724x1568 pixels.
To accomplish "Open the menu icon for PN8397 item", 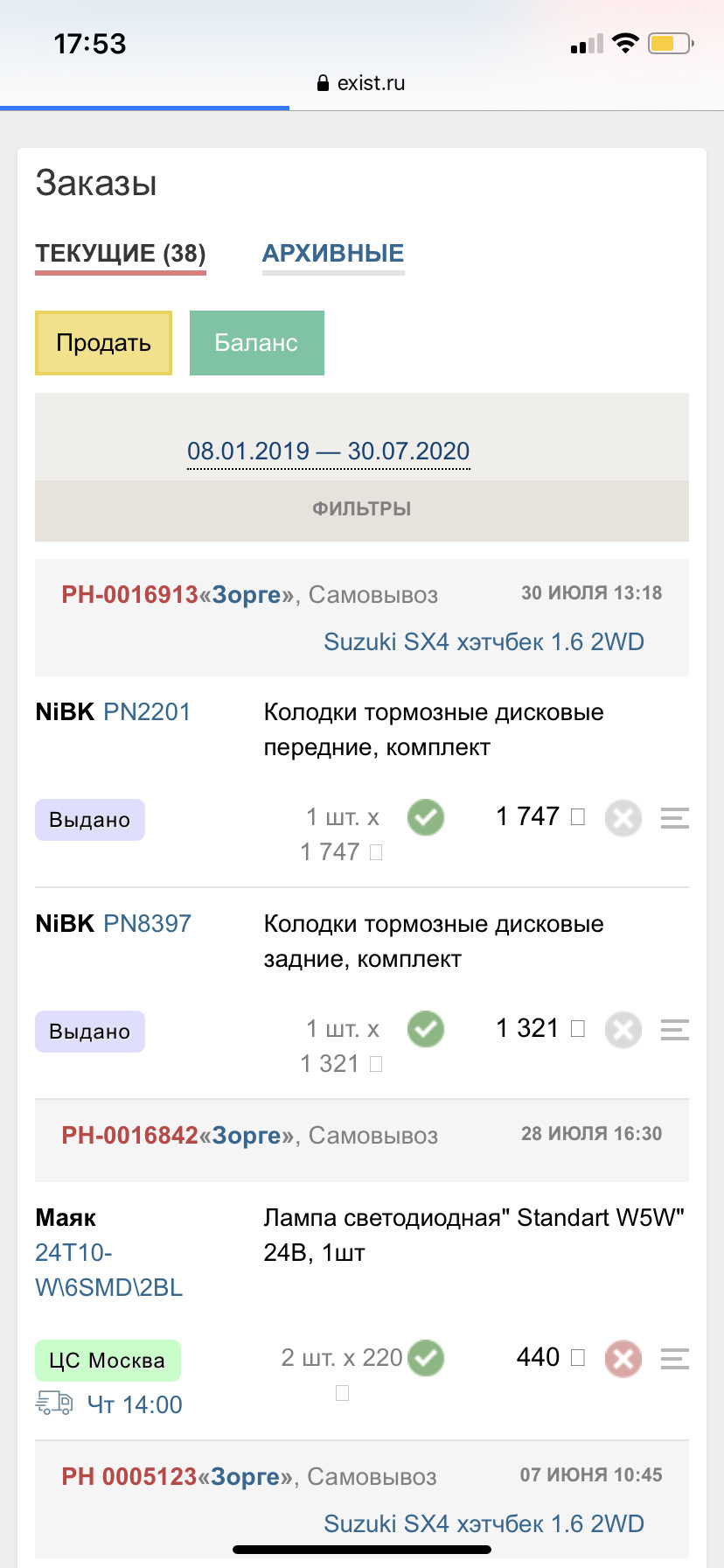I will click(674, 1030).
